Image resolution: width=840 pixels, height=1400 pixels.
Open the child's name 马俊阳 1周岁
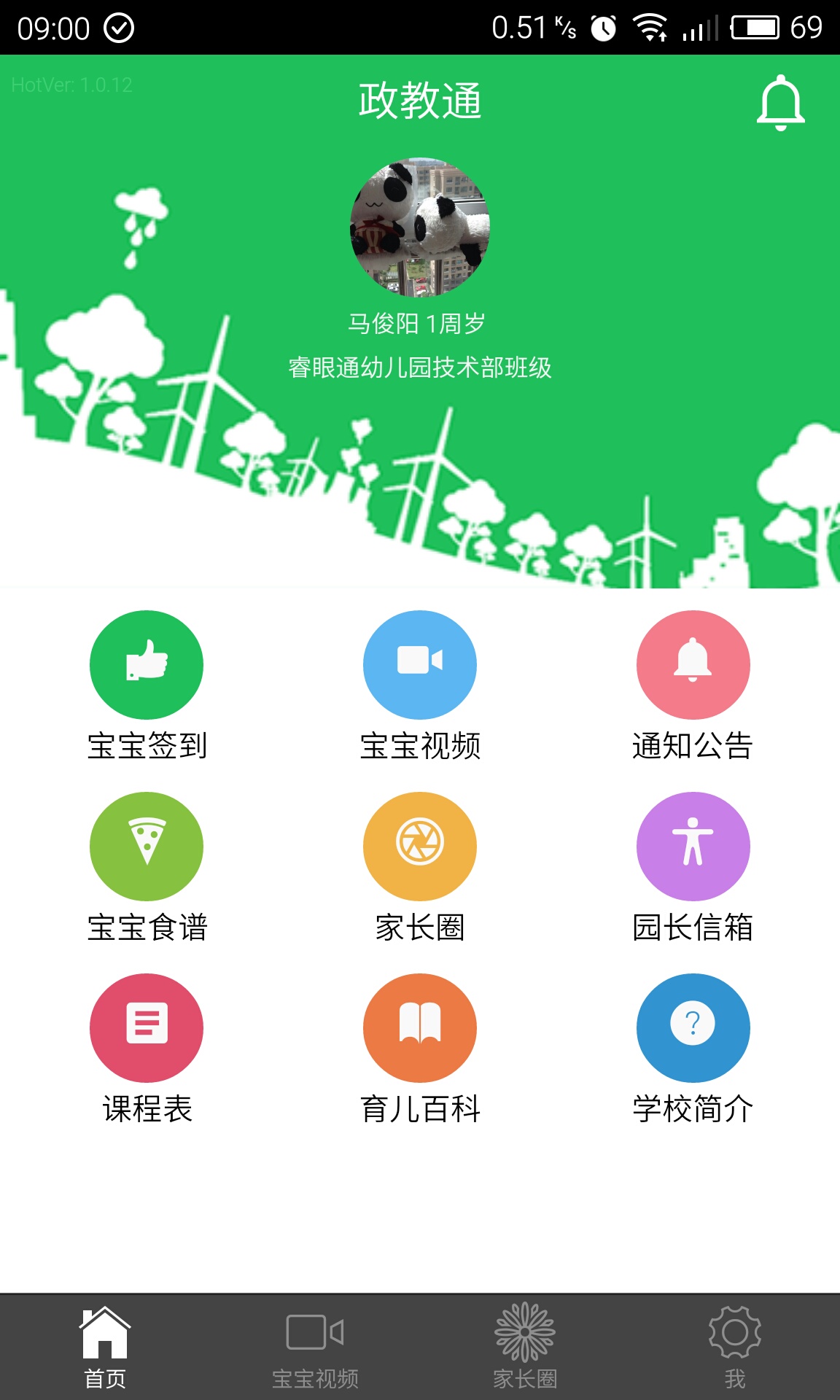pos(419,320)
